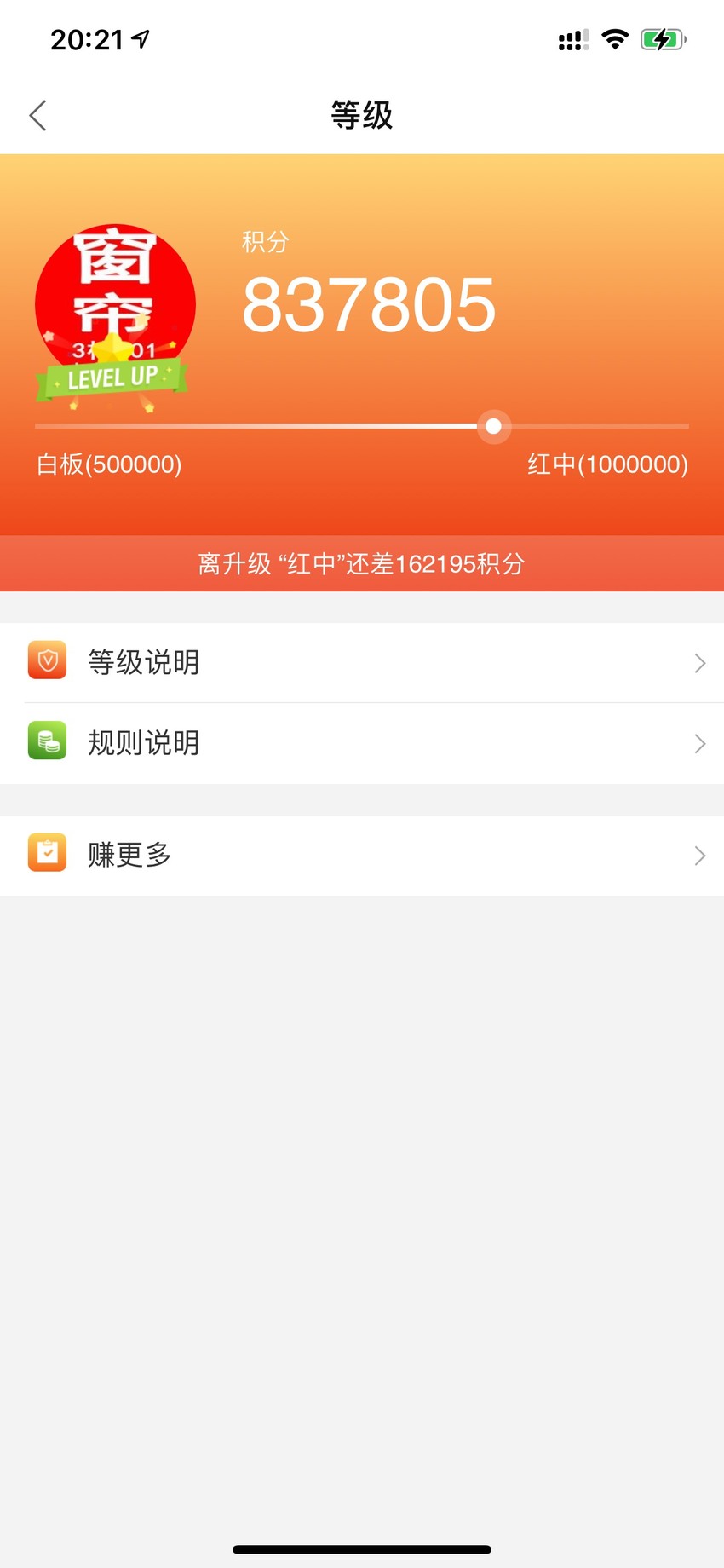Go back from the 等级 page
724x1568 pixels.
click(37, 115)
